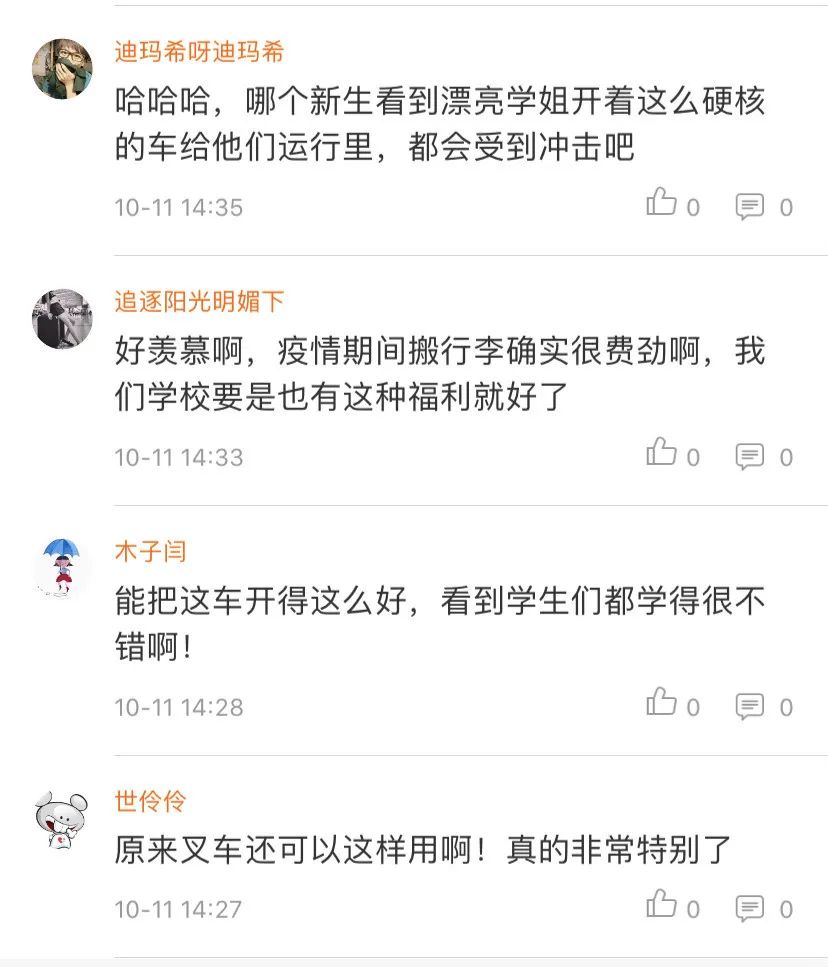Screen dimensions: 828x967
Task: Tap 木子闫's umbrella avatar
Action: pyautogui.click(x=63, y=569)
